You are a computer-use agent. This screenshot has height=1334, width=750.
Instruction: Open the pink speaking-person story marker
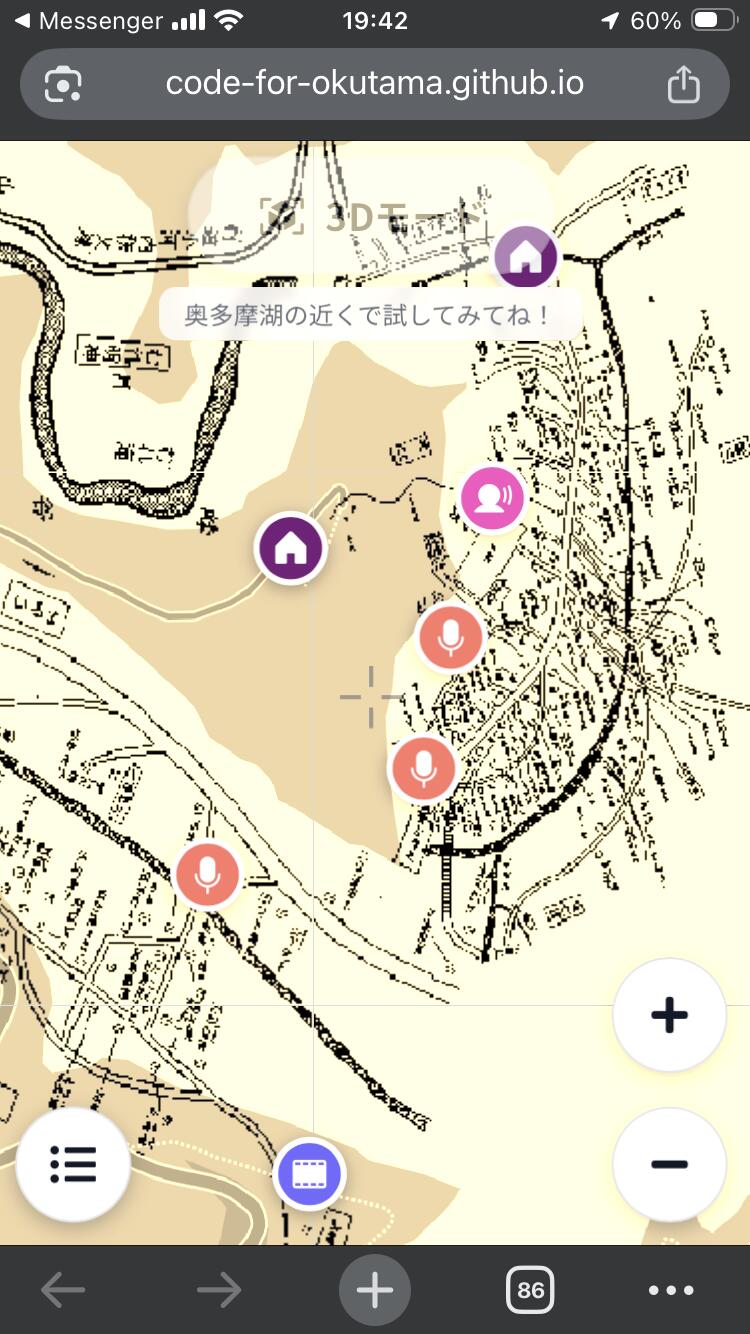489,494
